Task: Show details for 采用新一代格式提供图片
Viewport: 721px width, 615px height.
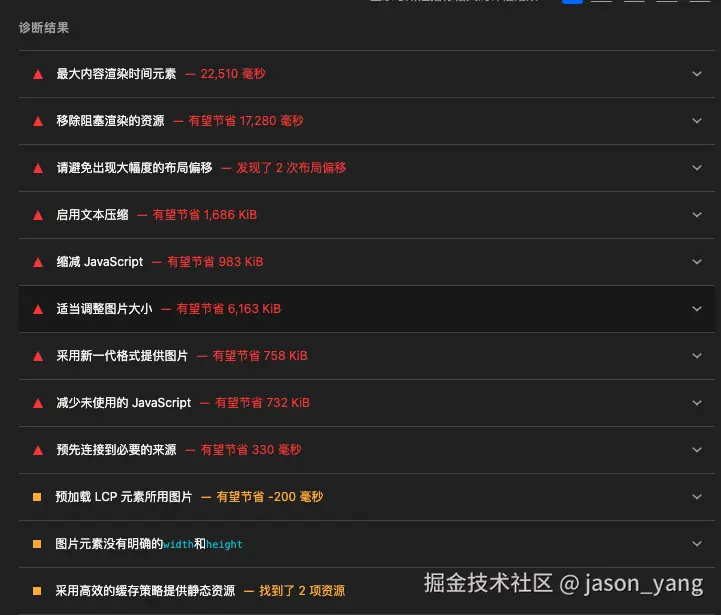Action: (697, 356)
